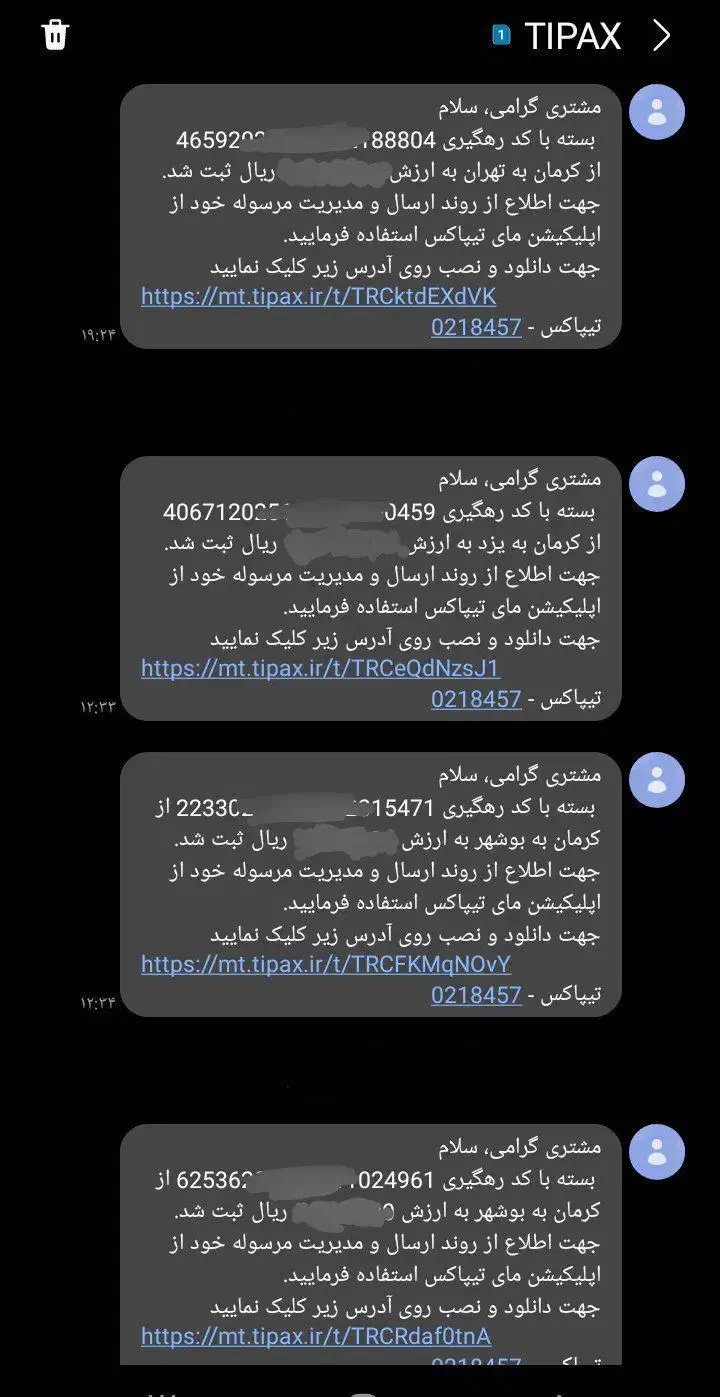The width and height of the screenshot is (720, 1397).
Task: Tap the contact avatar on the first message
Action: tap(656, 111)
